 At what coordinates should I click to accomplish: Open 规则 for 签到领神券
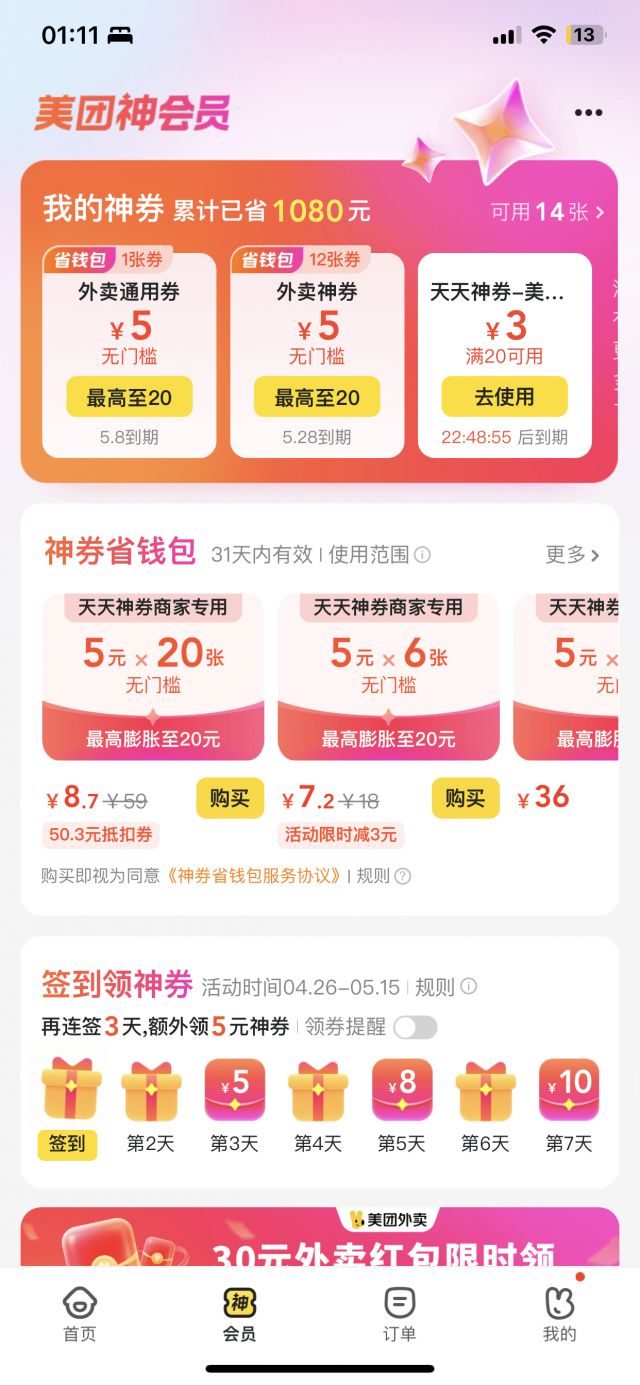pos(445,987)
